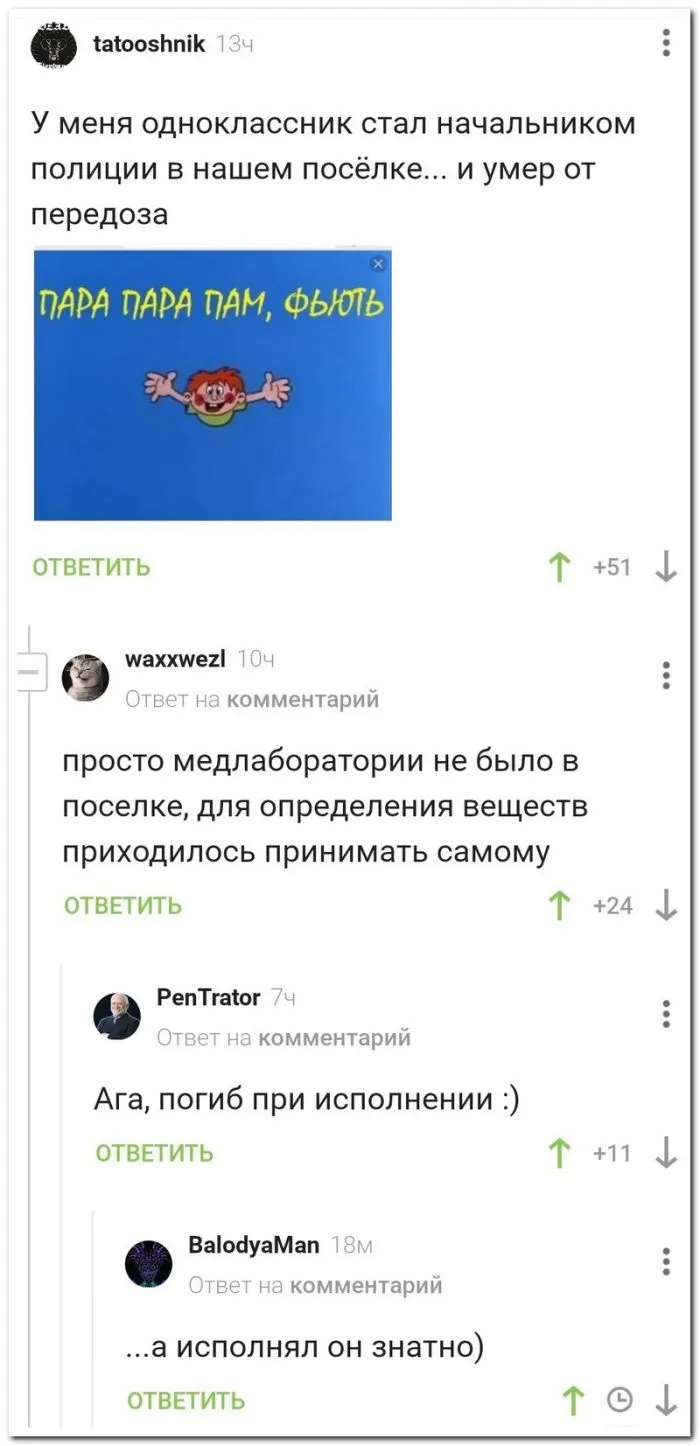This screenshot has height=1446, width=700.
Task: Reply to PenTrator's comment
Action: point(154,1153)
